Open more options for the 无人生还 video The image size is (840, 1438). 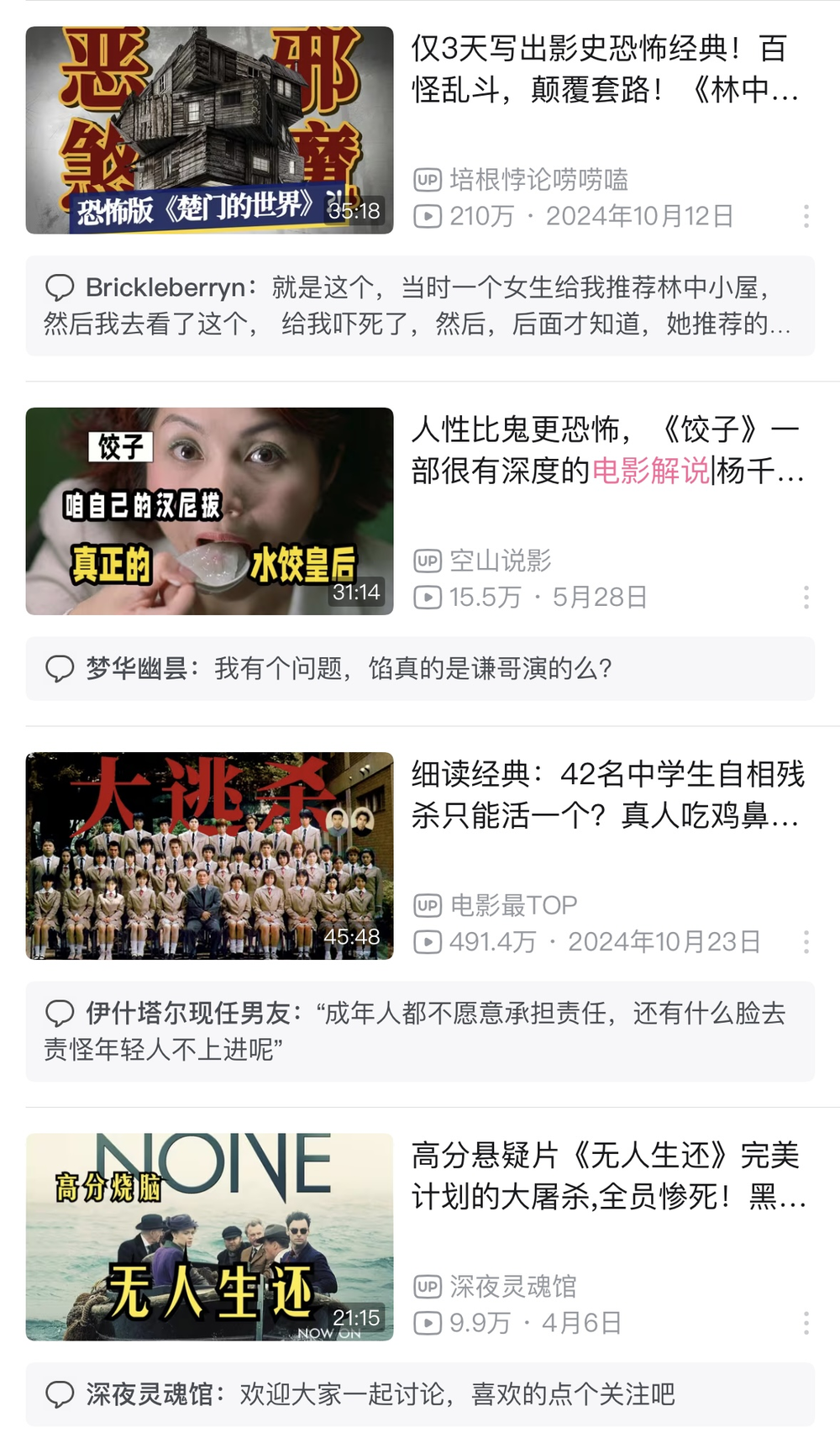[806, 1323]
